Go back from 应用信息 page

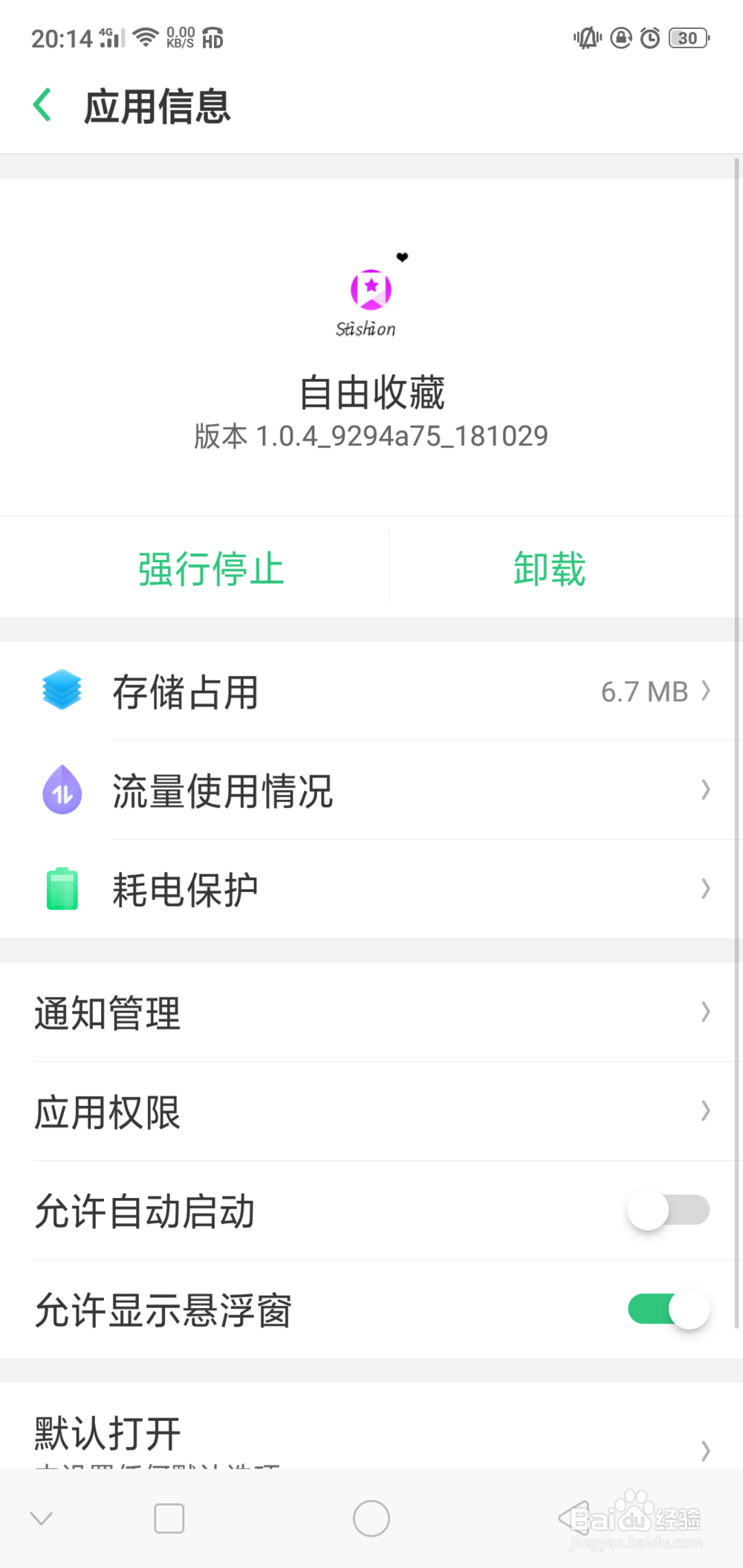tap(42, 105)
